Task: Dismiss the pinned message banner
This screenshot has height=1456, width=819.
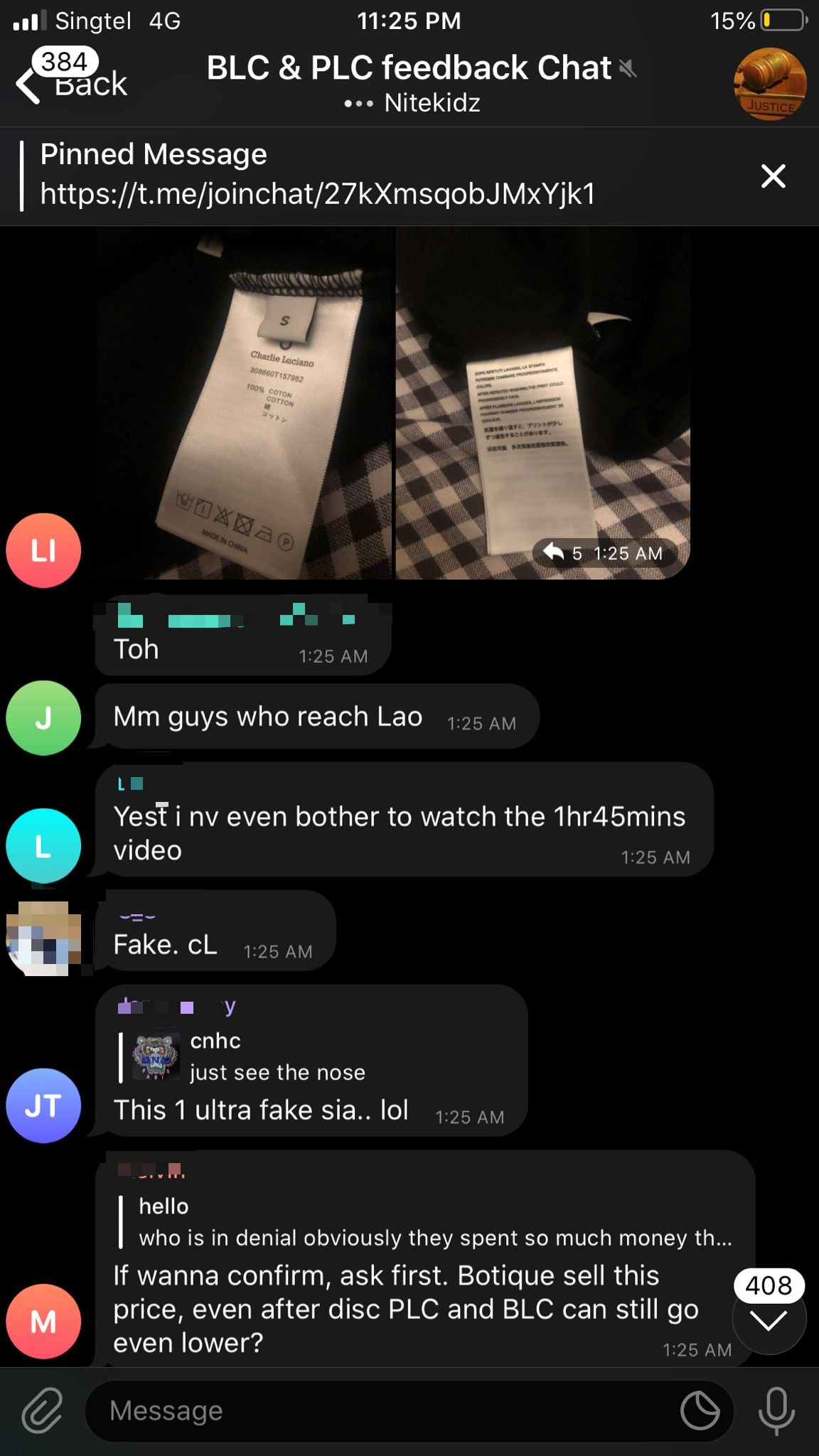Action: pyautogui.click(x=773, y=176)
